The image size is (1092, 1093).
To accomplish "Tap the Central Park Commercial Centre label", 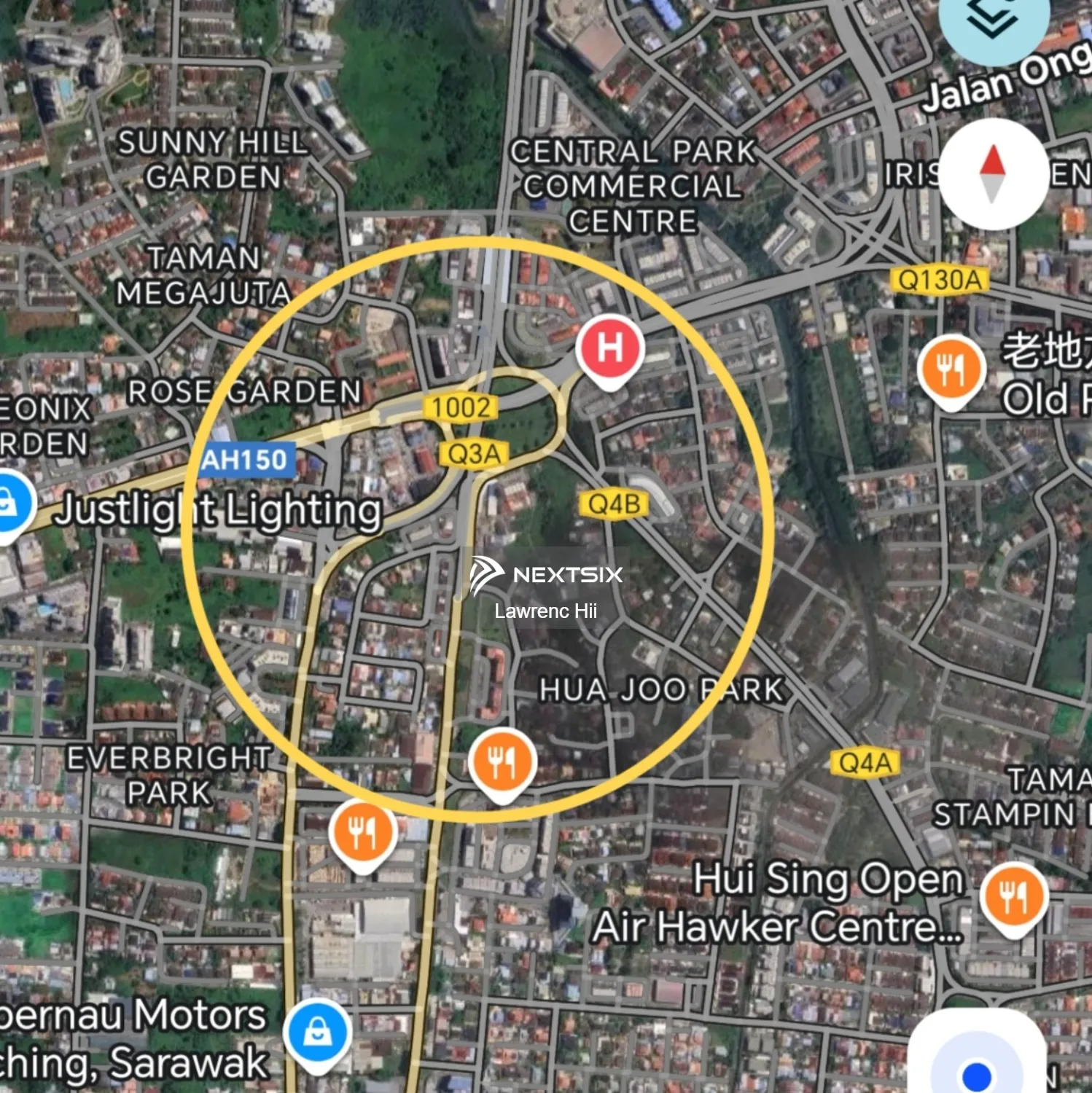I will point(633,184).
